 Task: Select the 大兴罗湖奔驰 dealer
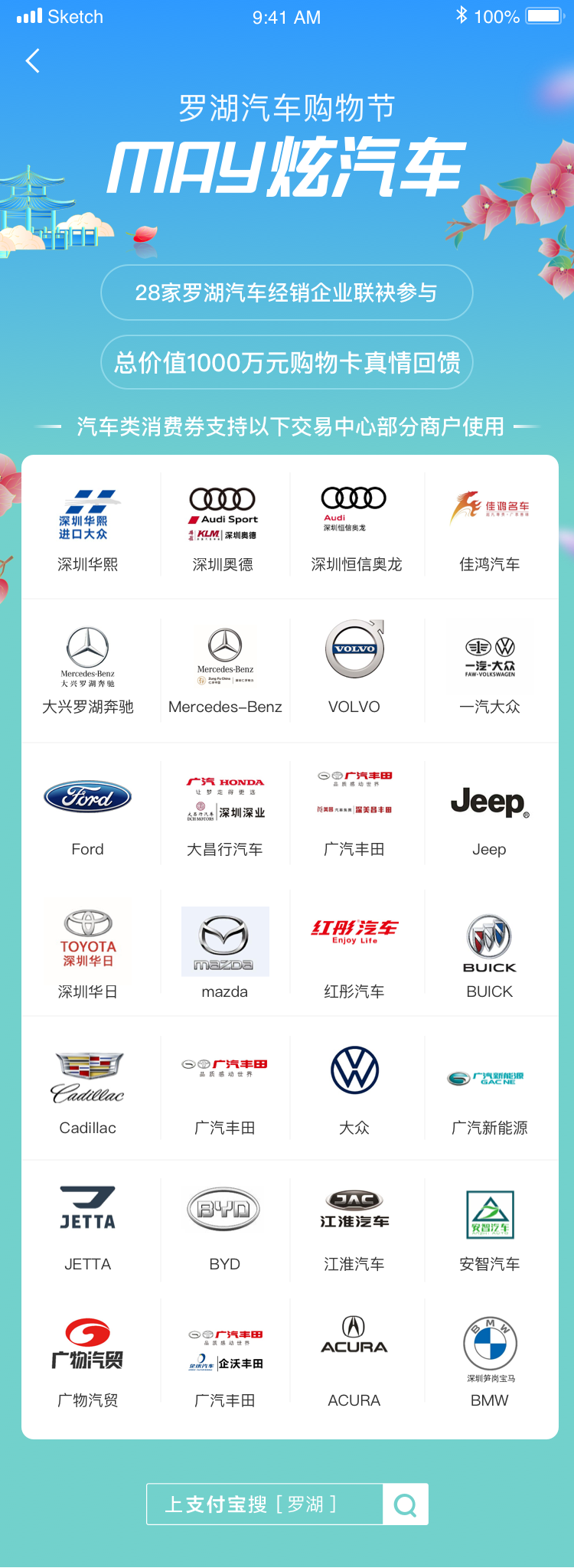click(x=88, y=670)
